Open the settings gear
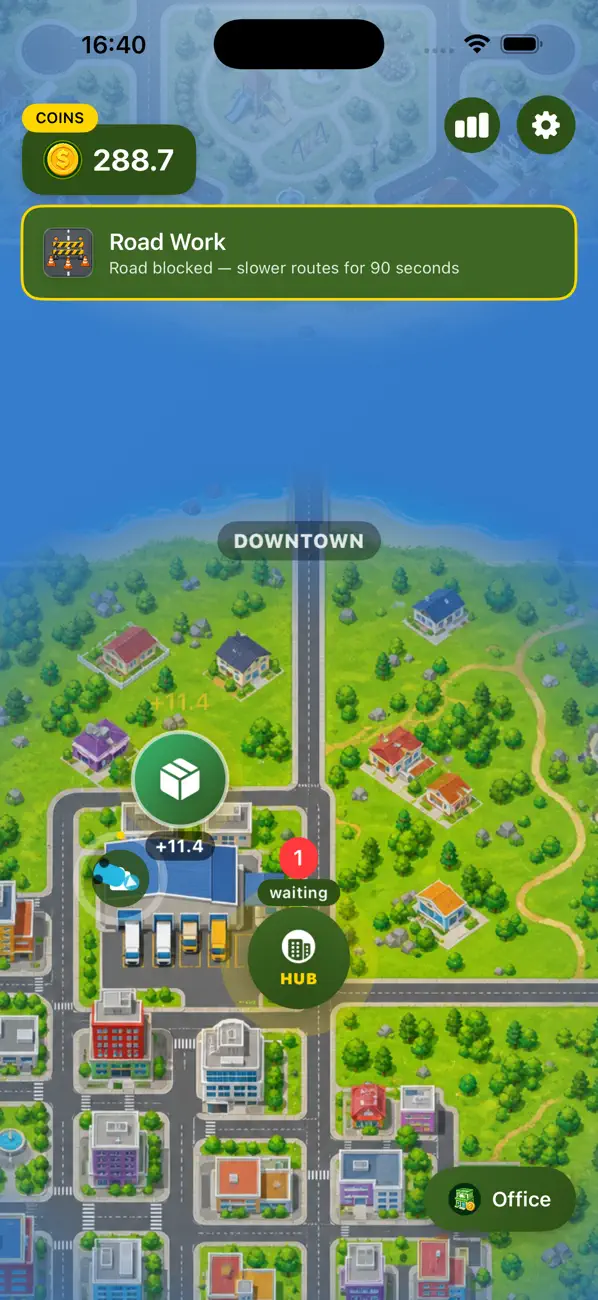Image resolution: width=598 pixels, height=1300 pixels. tap(546, 125)
